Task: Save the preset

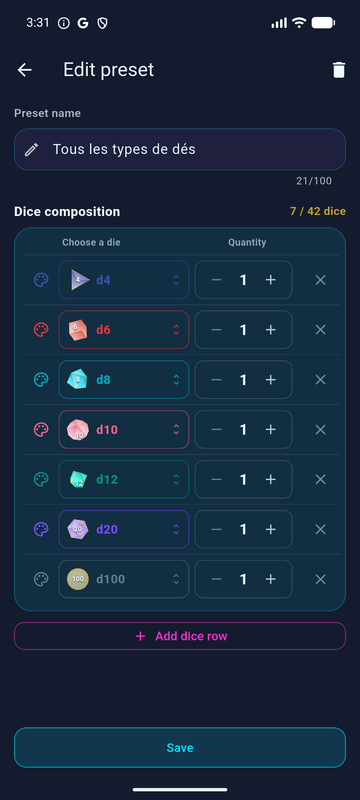Action: (x=179, y=747)
